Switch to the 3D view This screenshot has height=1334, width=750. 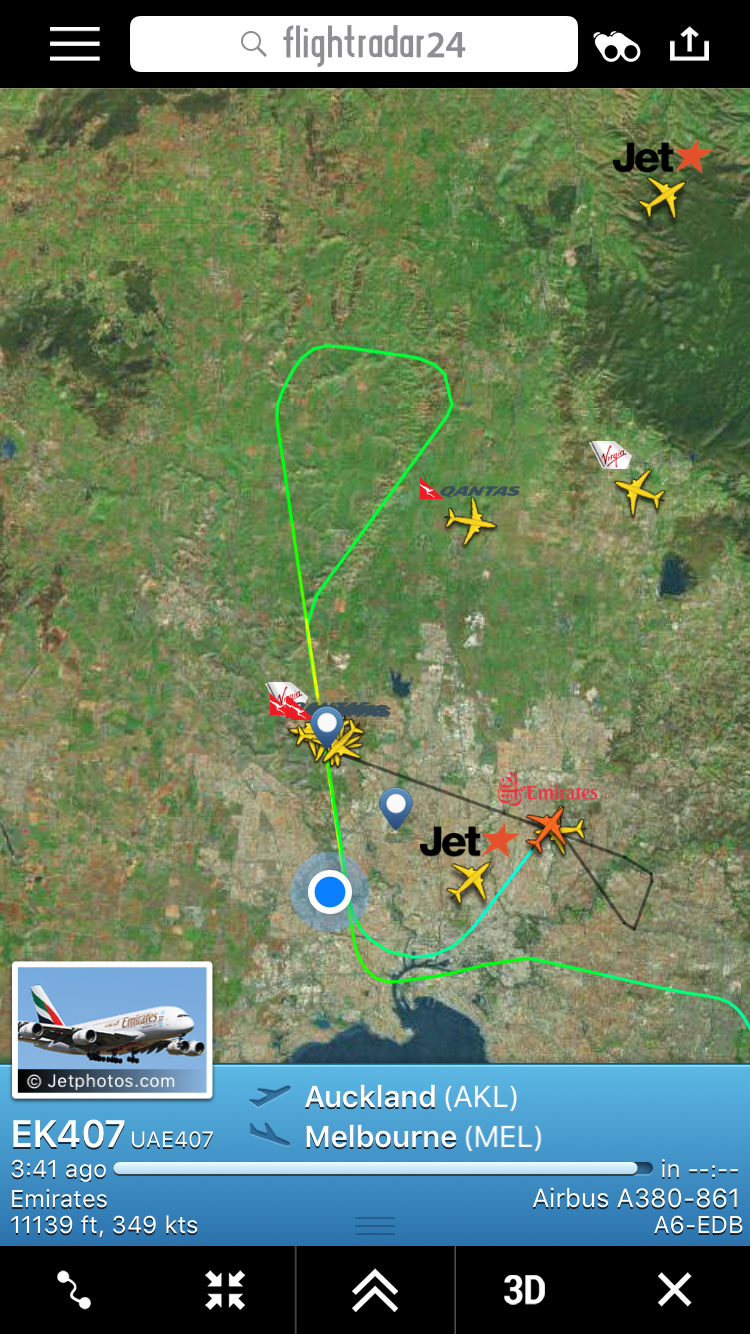(524, 1290)
